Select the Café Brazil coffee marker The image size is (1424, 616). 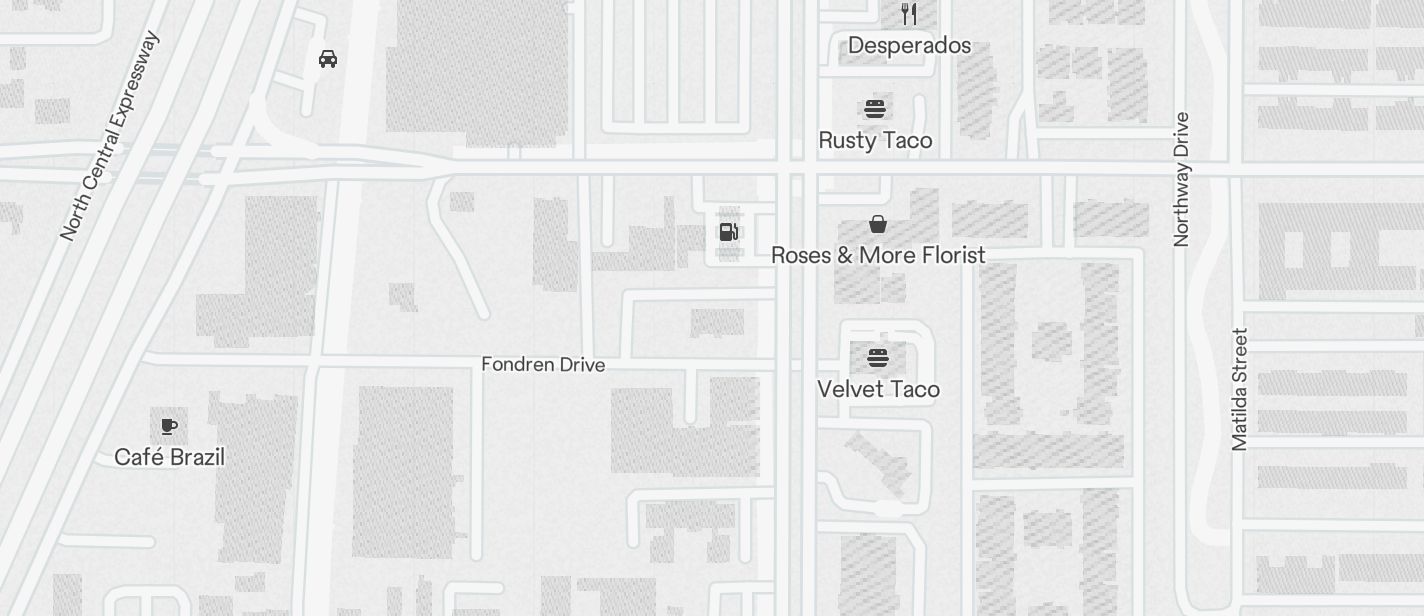click(x=169, y=427)
